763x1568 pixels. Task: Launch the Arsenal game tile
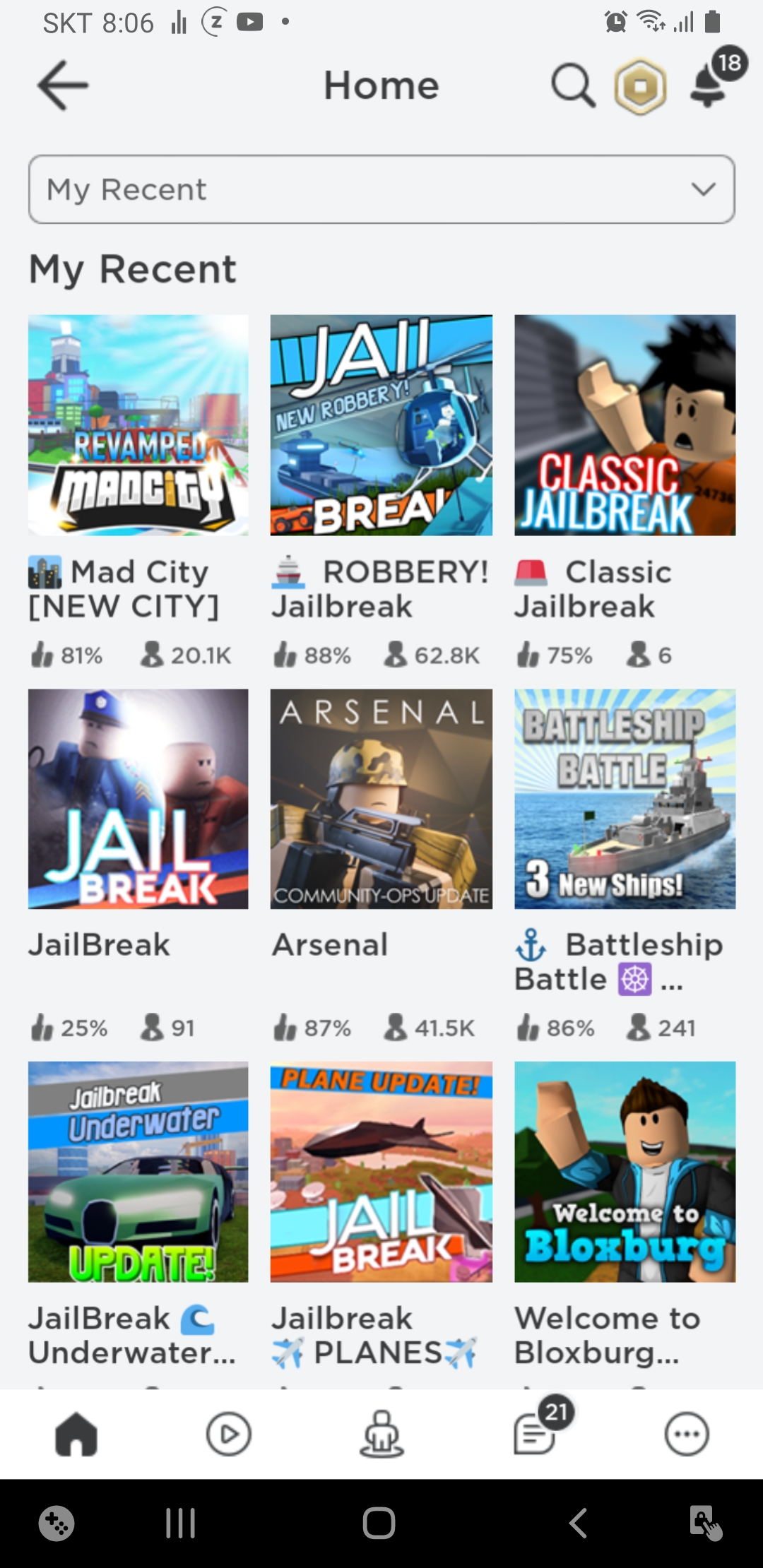click(x=381, y=799)
